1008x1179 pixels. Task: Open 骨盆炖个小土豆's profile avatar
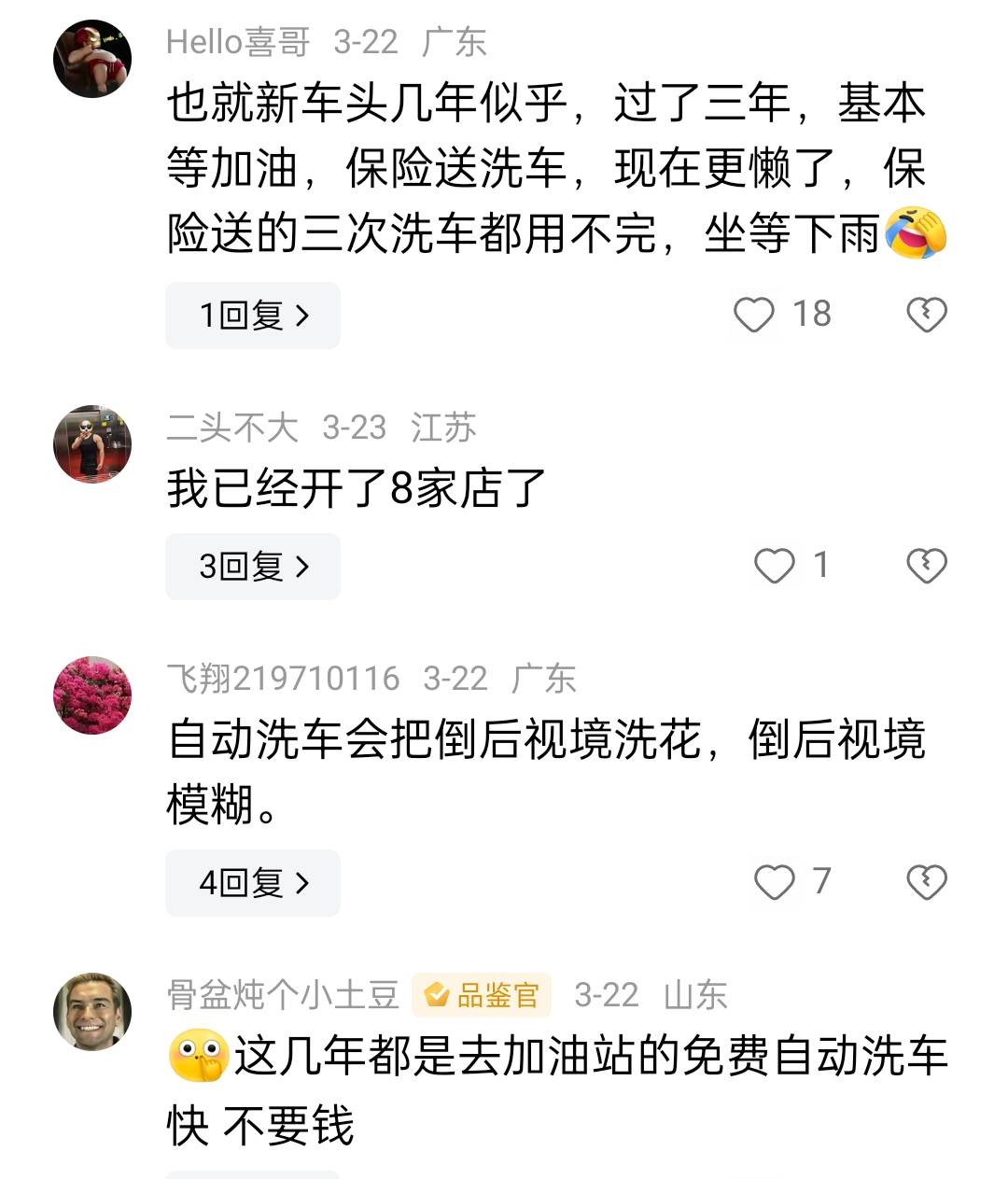point(91,1012)
